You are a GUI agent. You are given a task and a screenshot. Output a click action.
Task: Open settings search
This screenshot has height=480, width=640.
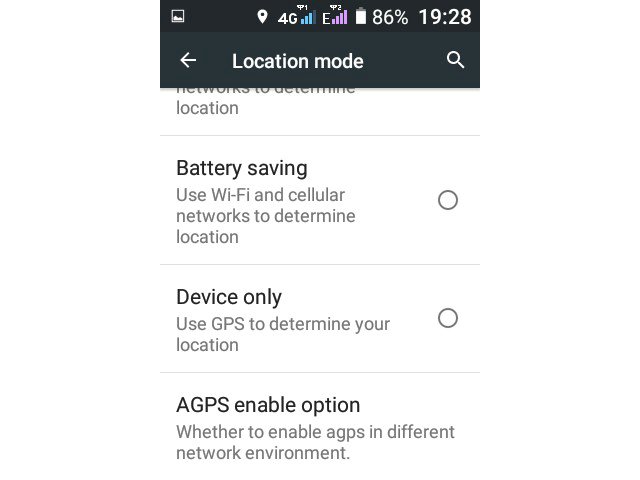tap(455, 61)
